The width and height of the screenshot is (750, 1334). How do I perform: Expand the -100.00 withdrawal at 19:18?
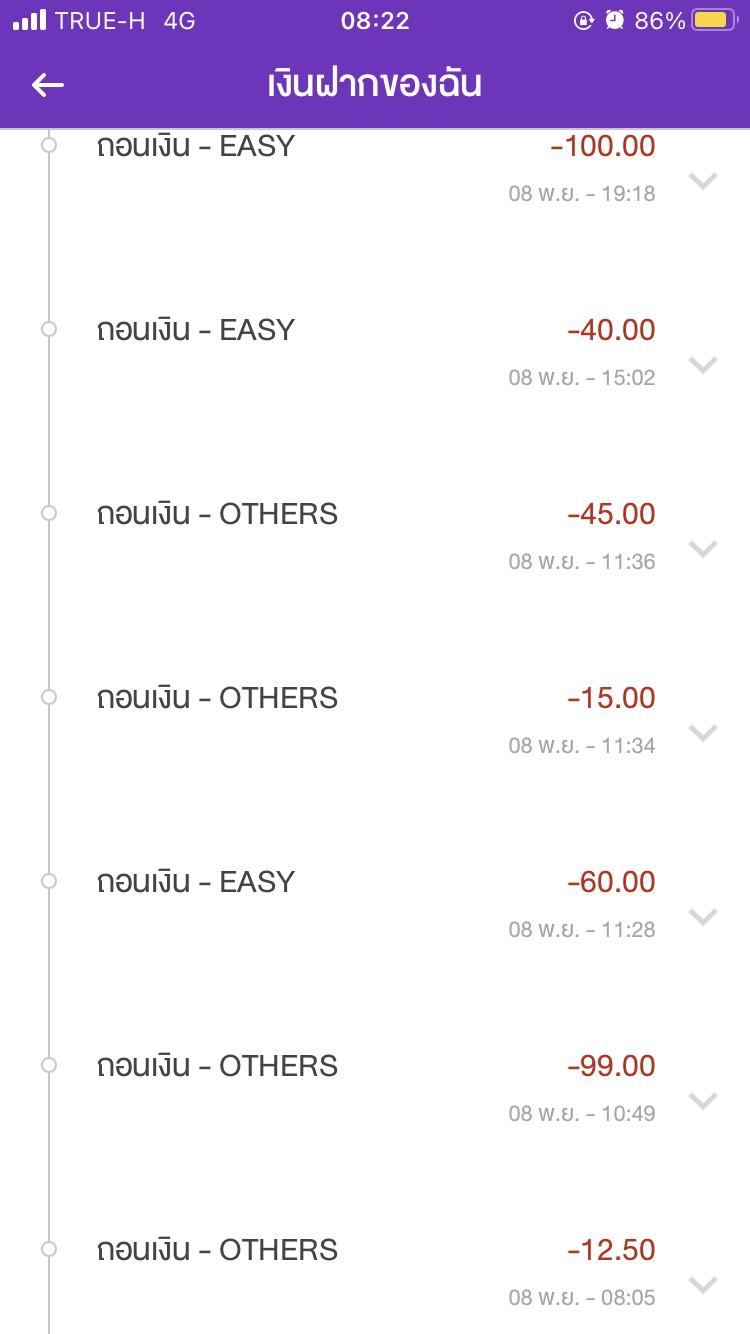pyautogui.click(x=703, y=181)
